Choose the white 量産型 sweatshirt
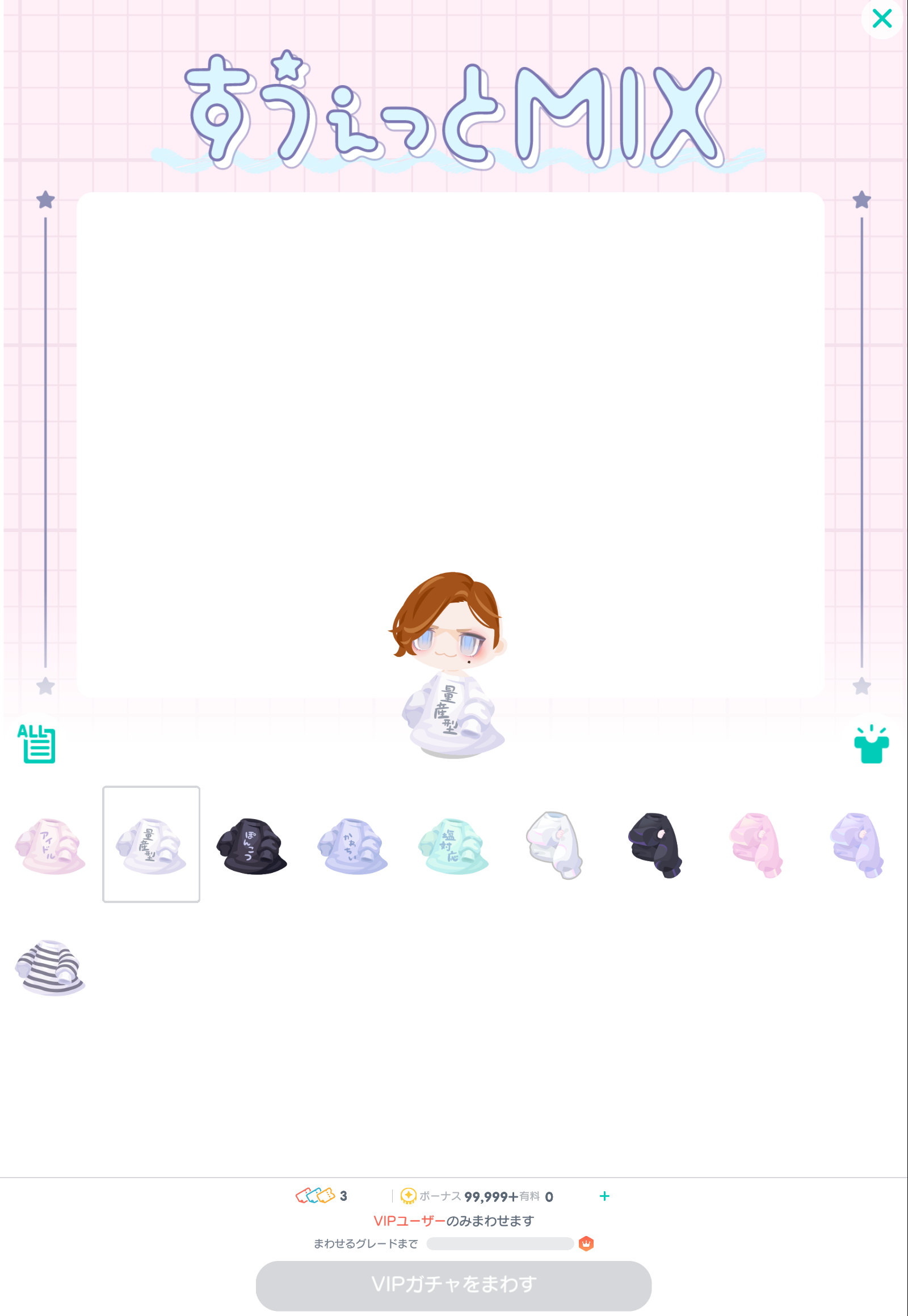This screenshot has width=908, height=1316. [151, 845]
